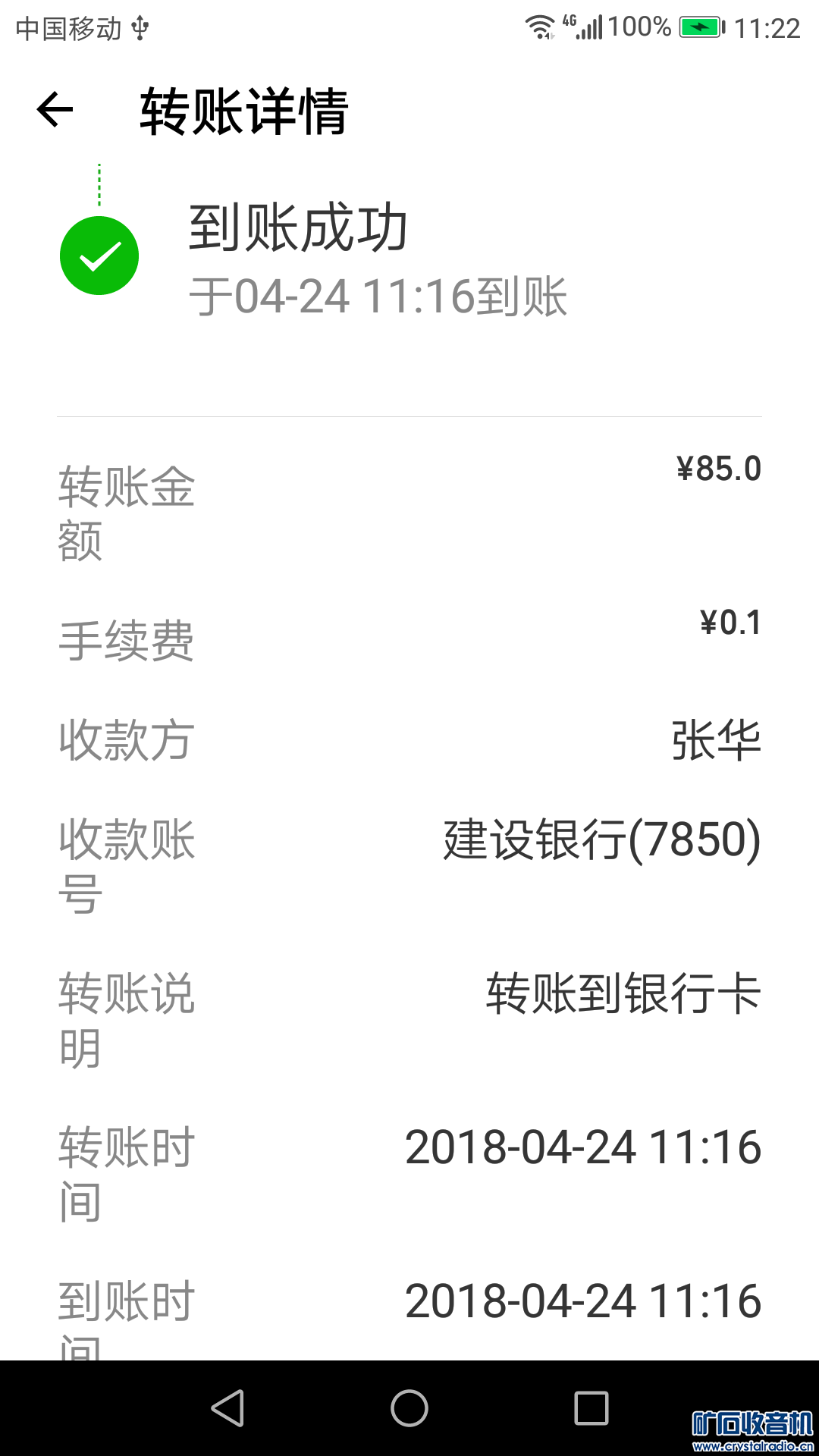Open the recent apps overview
The width and height of the screenshot is (819, 1456).
[591, 1408]
